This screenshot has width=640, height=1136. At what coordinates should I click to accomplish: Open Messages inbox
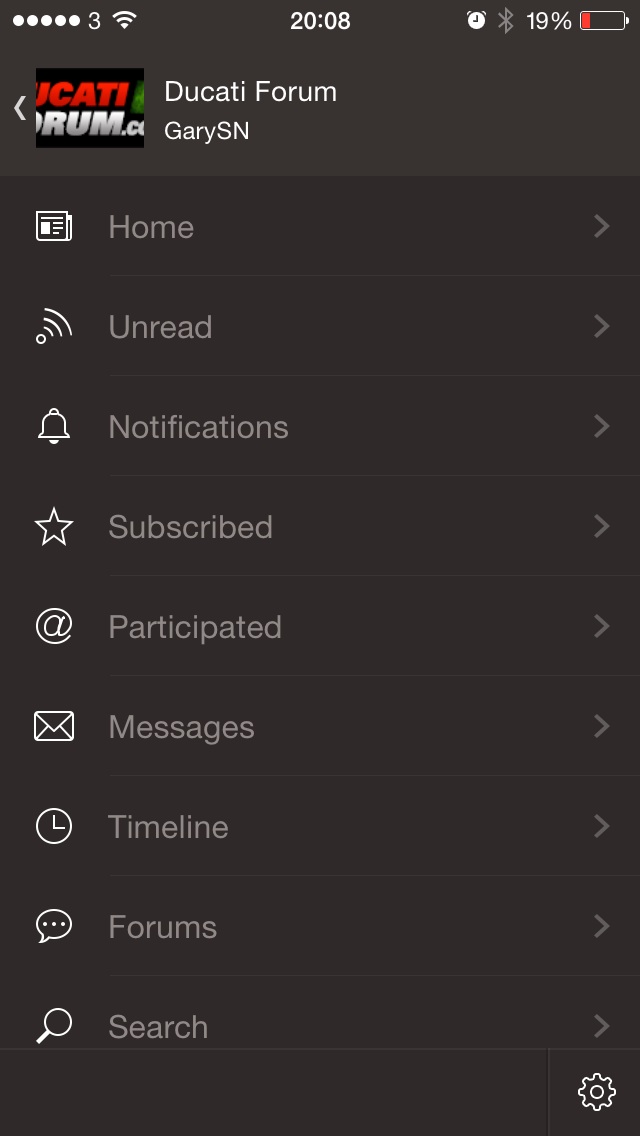pos(320,727)
